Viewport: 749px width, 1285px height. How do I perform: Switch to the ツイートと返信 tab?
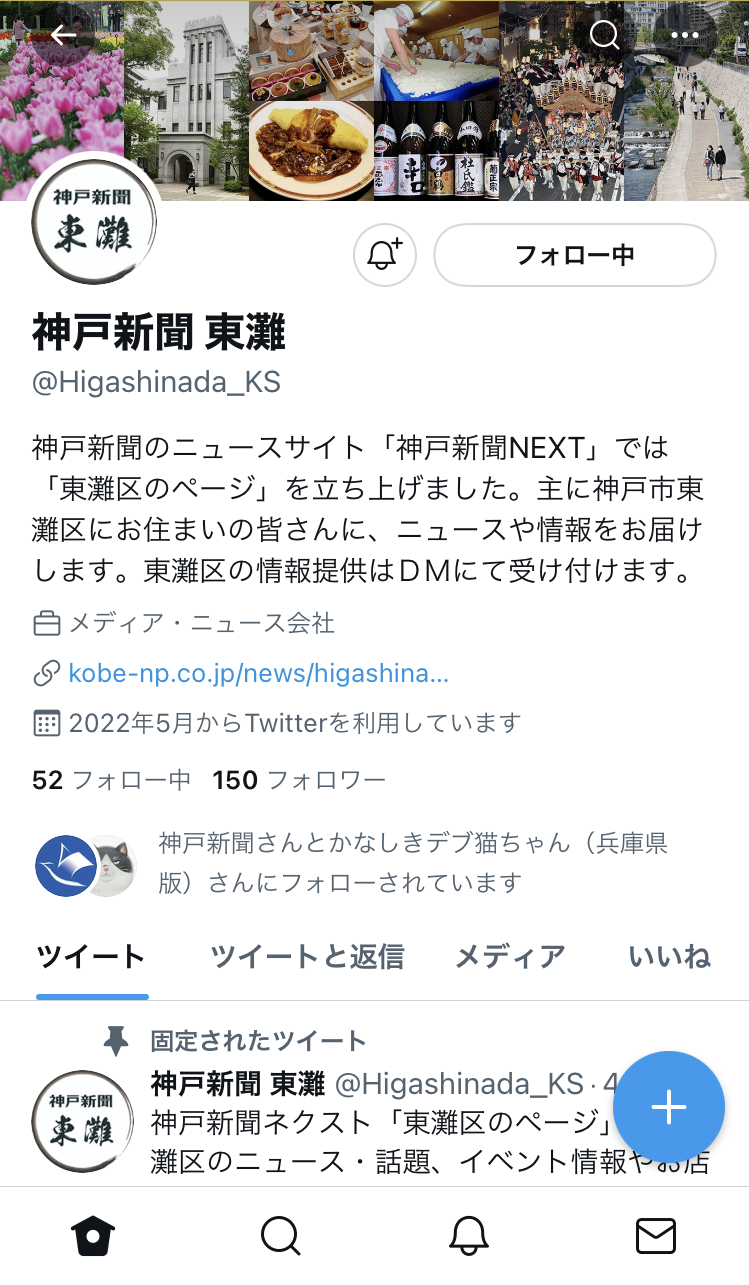click(x=305, y=957)
